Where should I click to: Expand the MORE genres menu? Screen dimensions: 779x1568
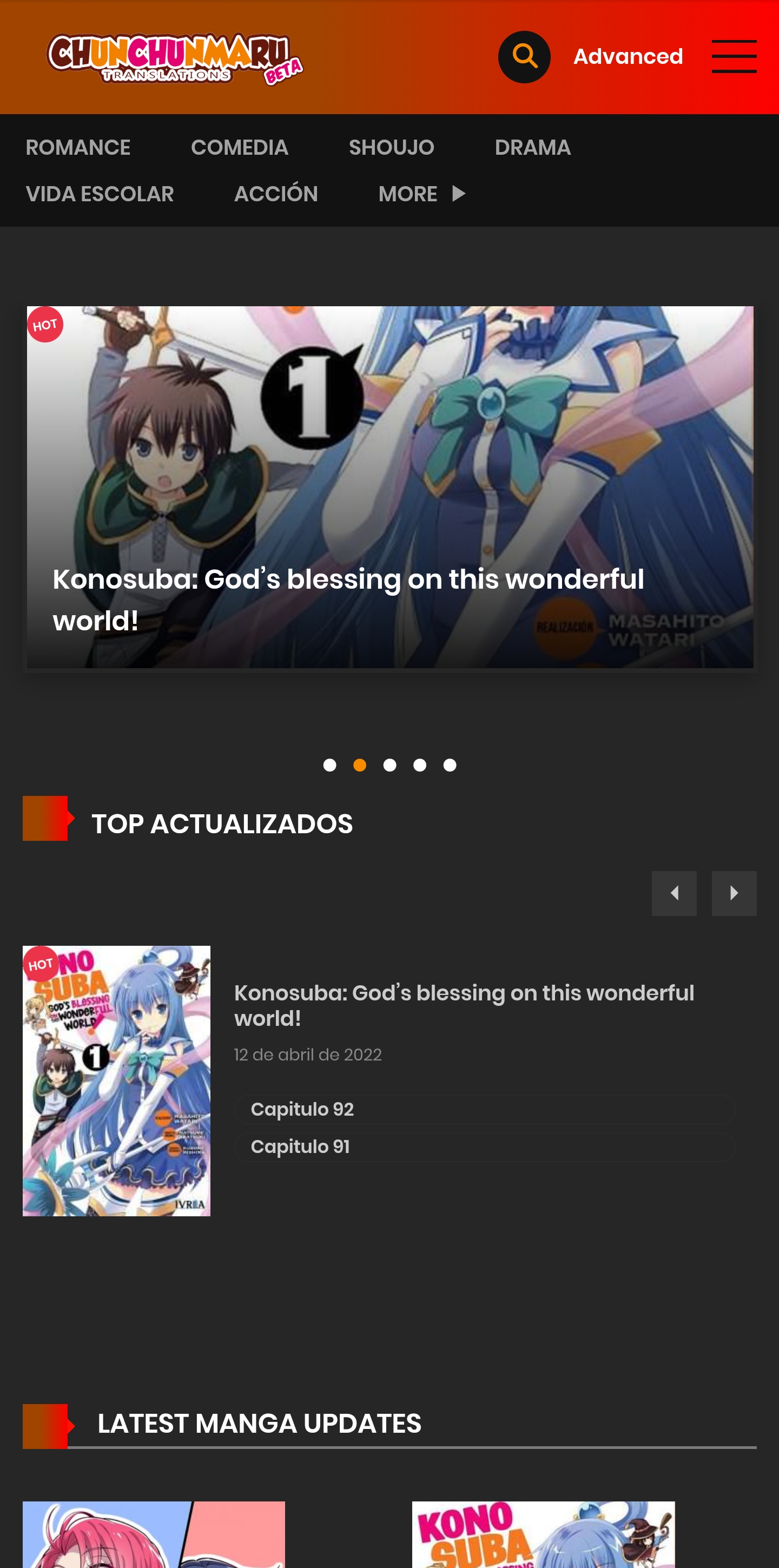tap(422, 194)
